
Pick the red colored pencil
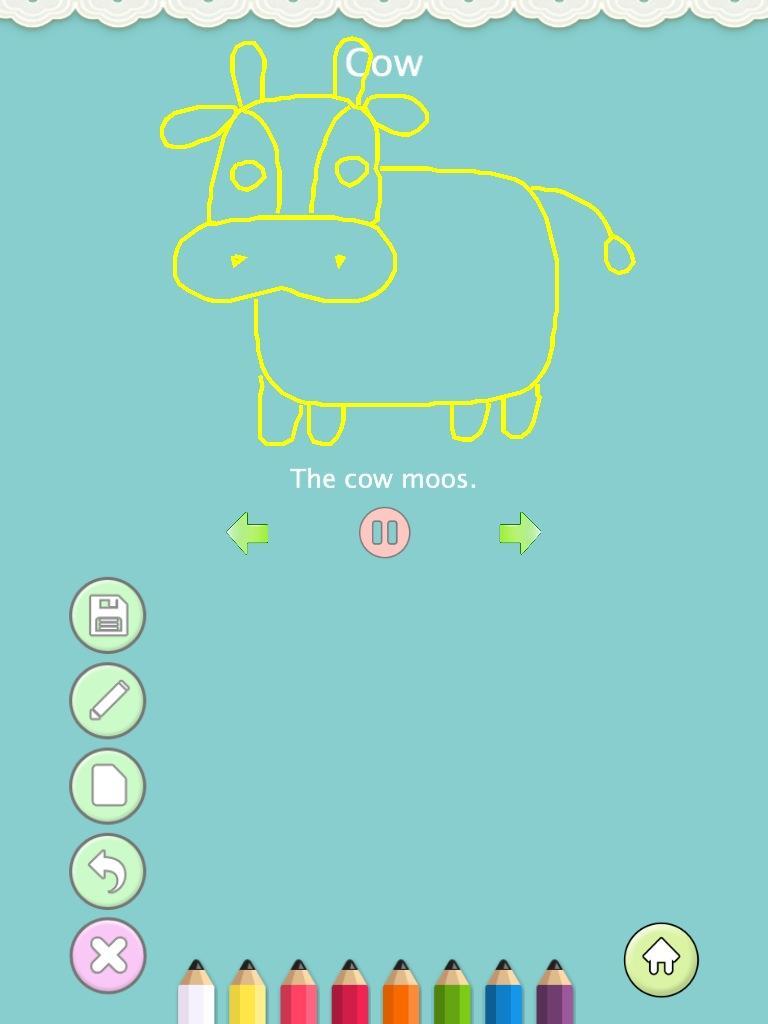(x=349, y=995)
